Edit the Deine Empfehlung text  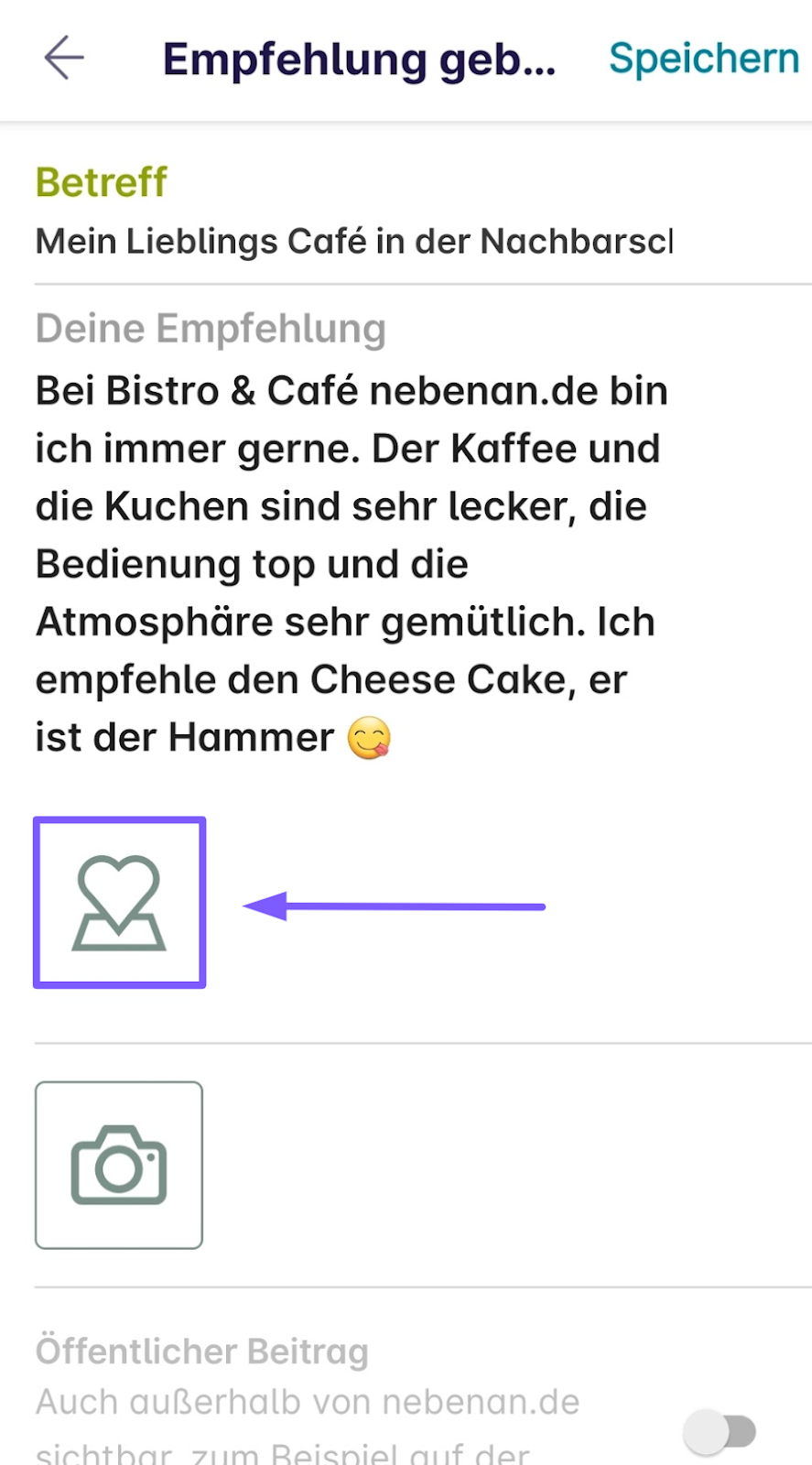pos(352,564)
